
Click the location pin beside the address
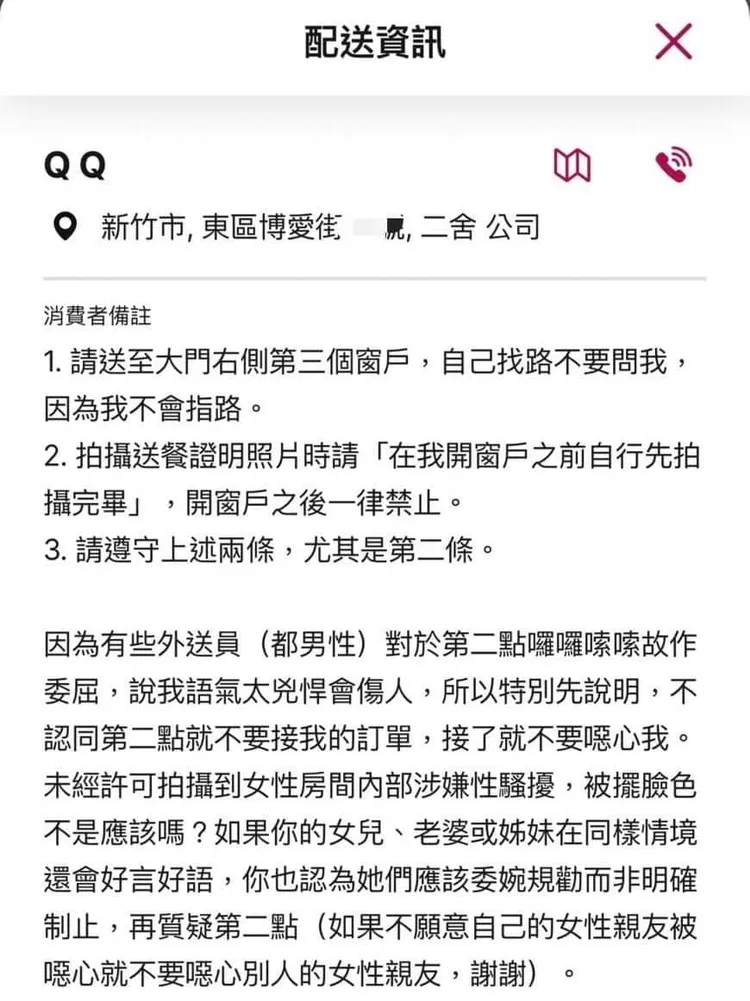coord(66,224)
